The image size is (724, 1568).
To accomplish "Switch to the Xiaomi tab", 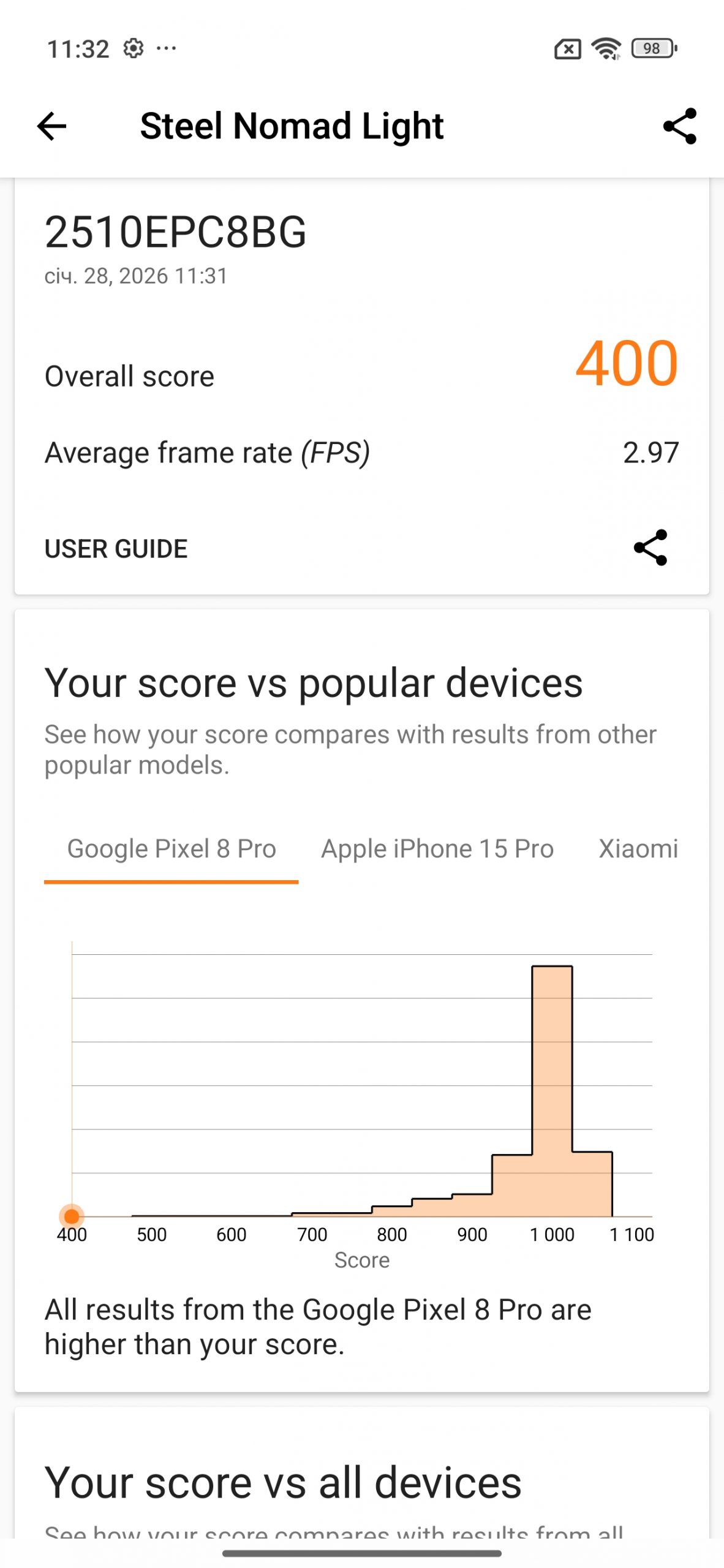I will click(638, 849).
